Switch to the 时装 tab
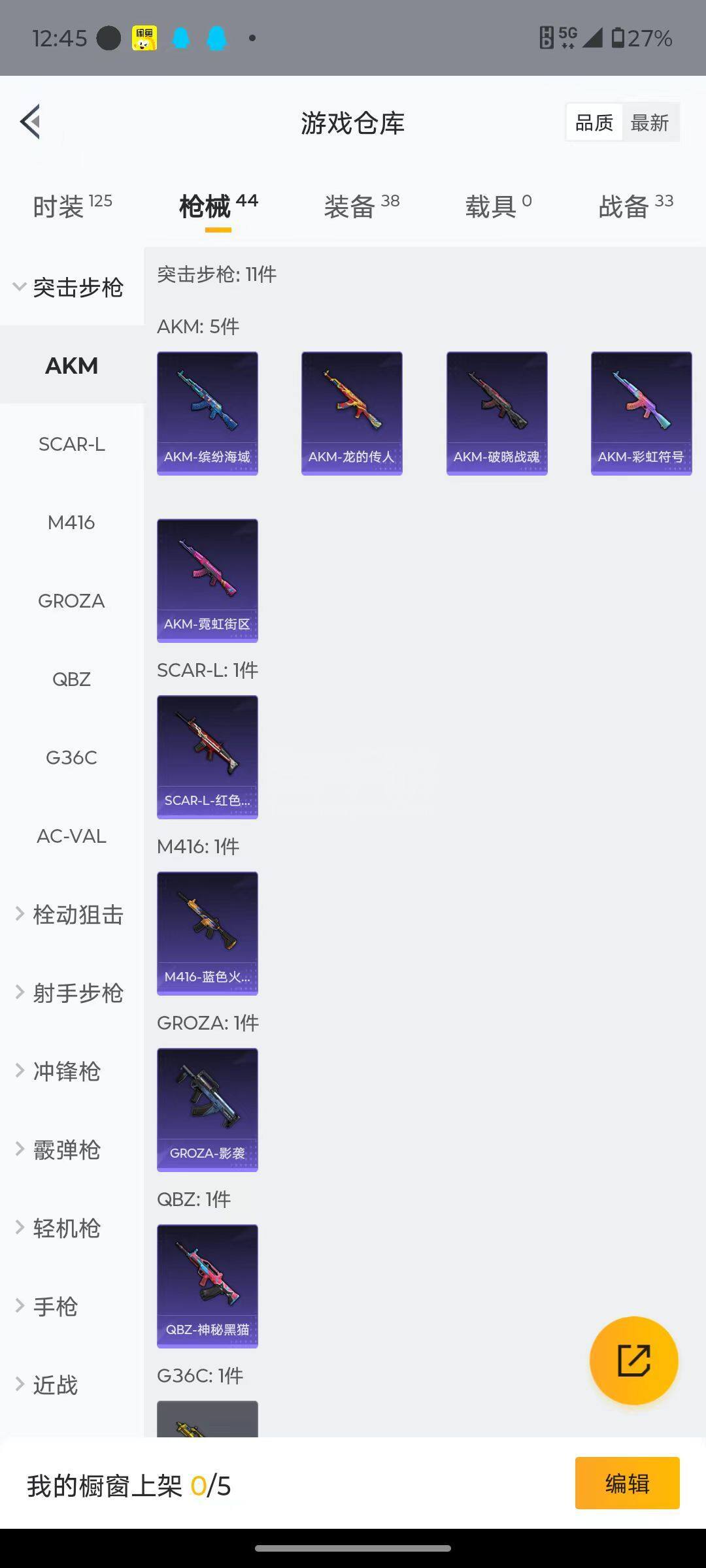The image size is (706, 1568). pyautogui.click(x=72, y=206)
